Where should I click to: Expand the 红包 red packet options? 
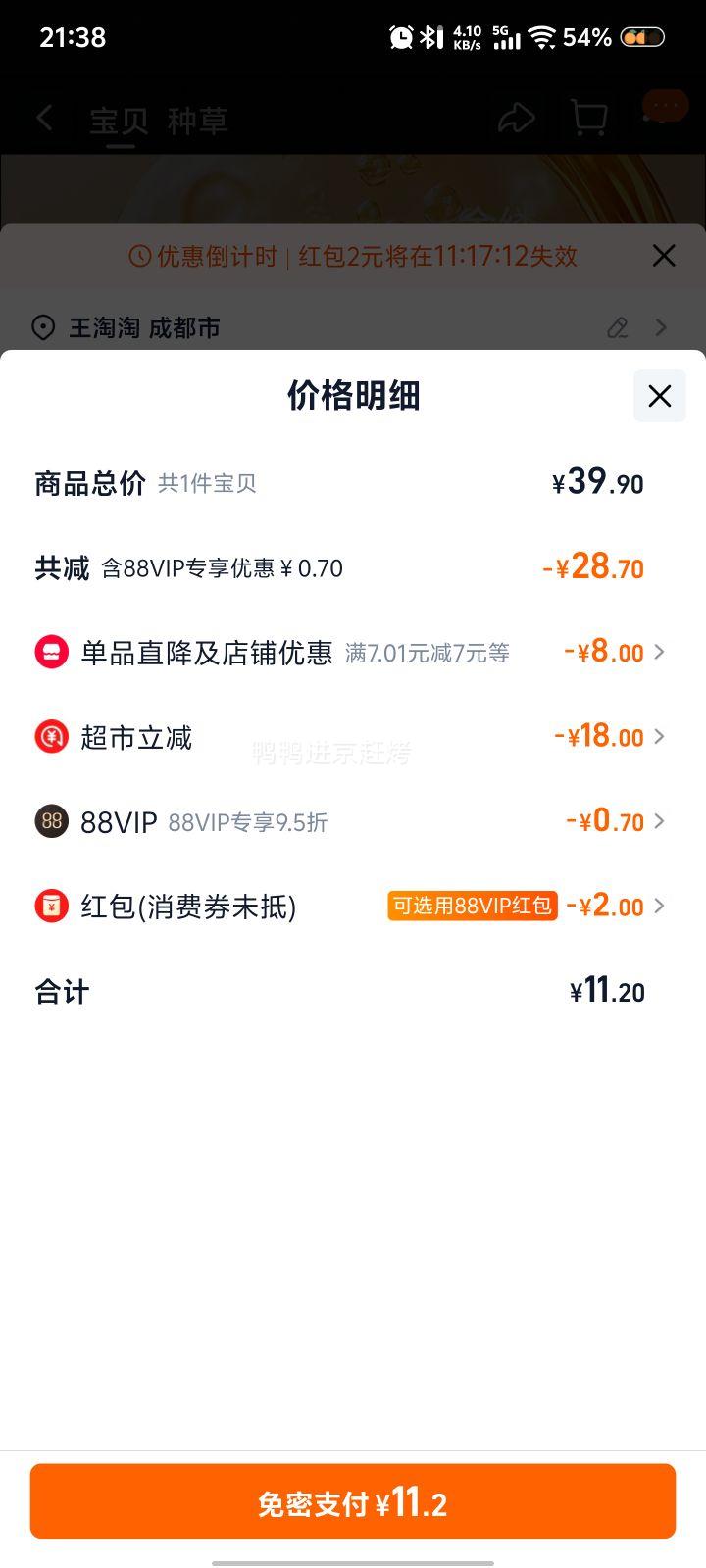click(x=658, y=906)
